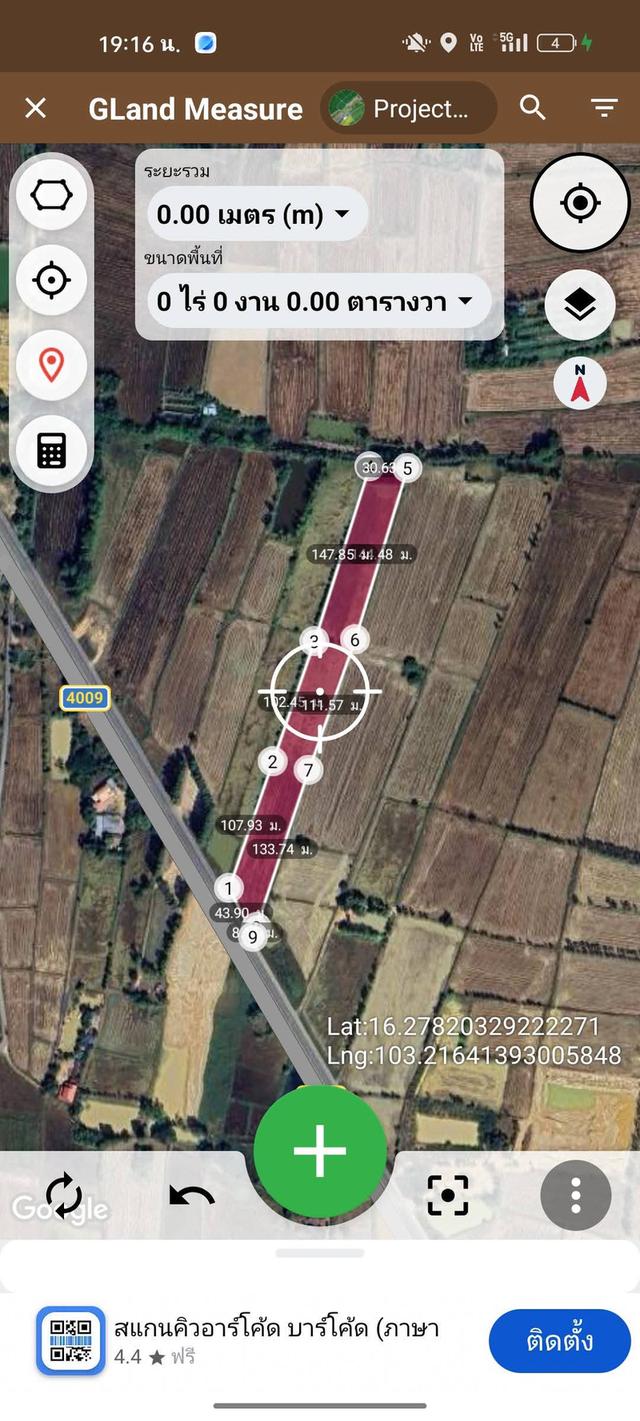Tap the crosshair GPS point tool
This screenshot has height=1421, width=640.
(x=51, y=280)
